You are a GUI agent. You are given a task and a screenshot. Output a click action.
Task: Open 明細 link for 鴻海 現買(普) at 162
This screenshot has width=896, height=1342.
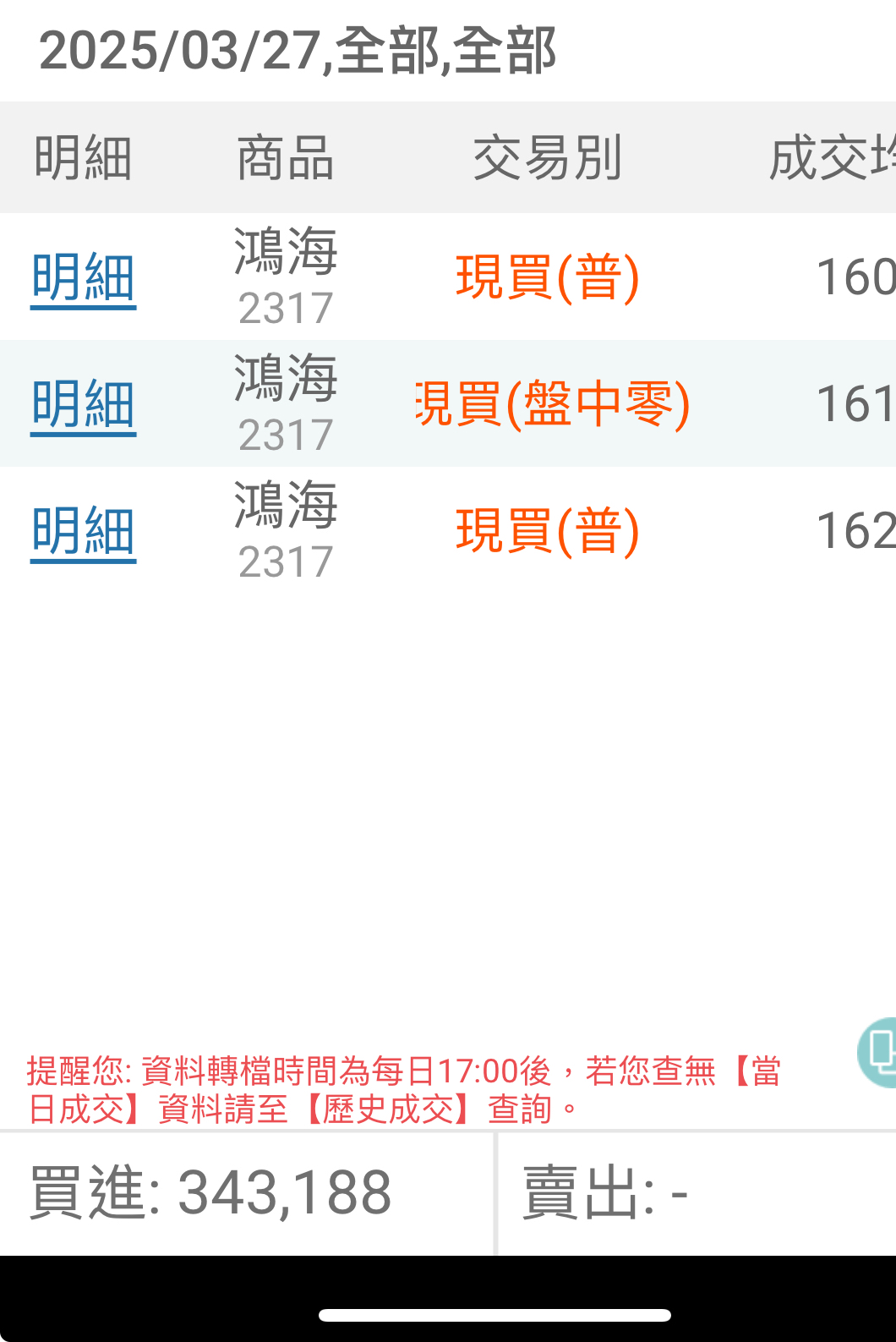[83, 532]
